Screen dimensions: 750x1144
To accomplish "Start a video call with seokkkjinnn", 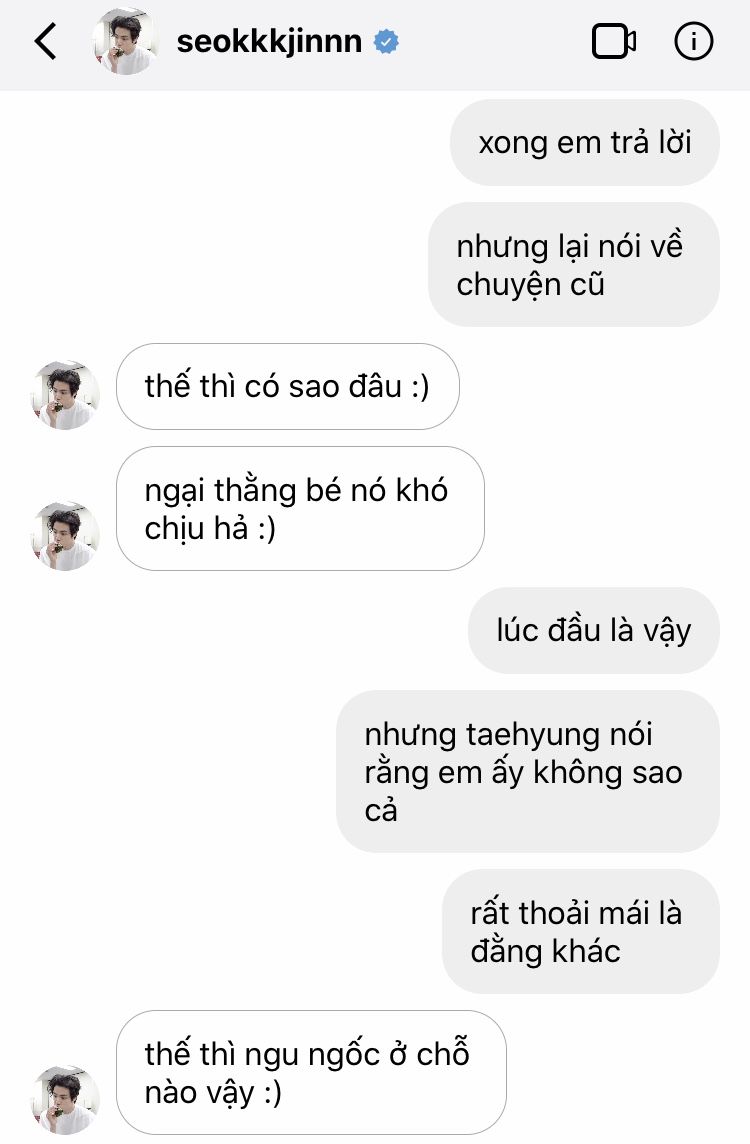I will point(613,41).
